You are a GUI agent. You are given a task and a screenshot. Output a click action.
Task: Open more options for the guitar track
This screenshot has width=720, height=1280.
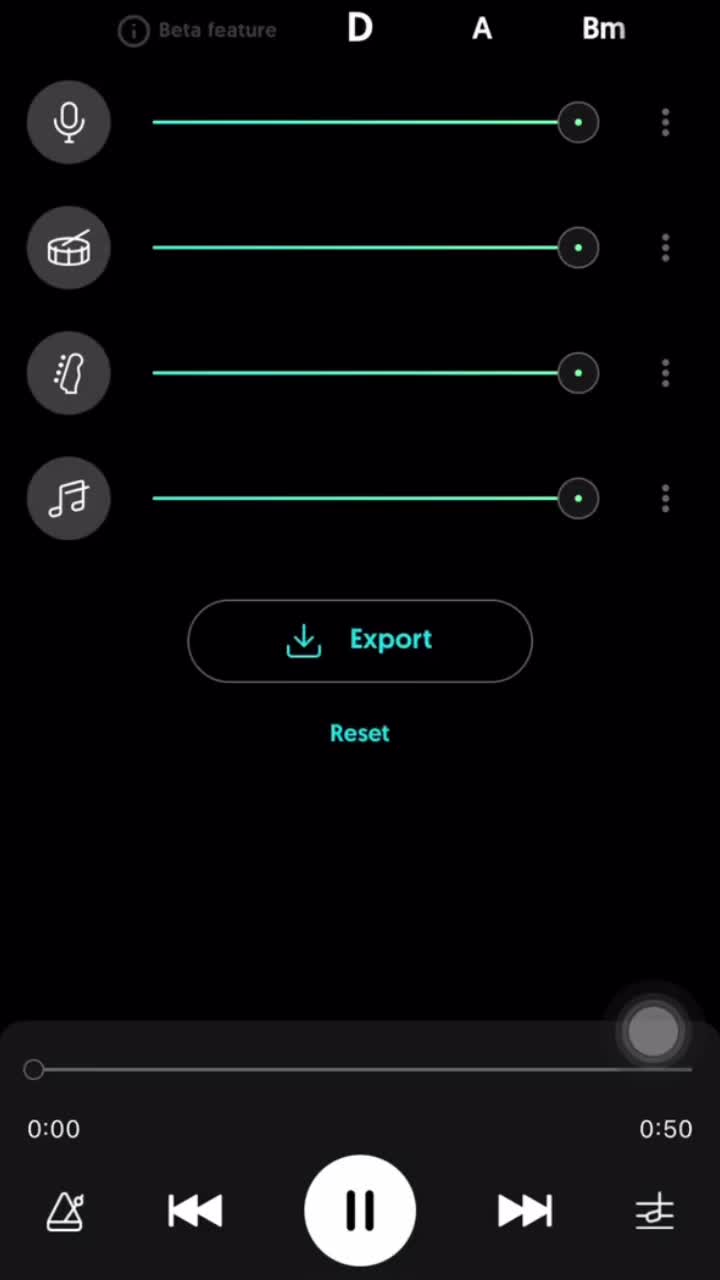pyautogui.click(x=665, y=373)
